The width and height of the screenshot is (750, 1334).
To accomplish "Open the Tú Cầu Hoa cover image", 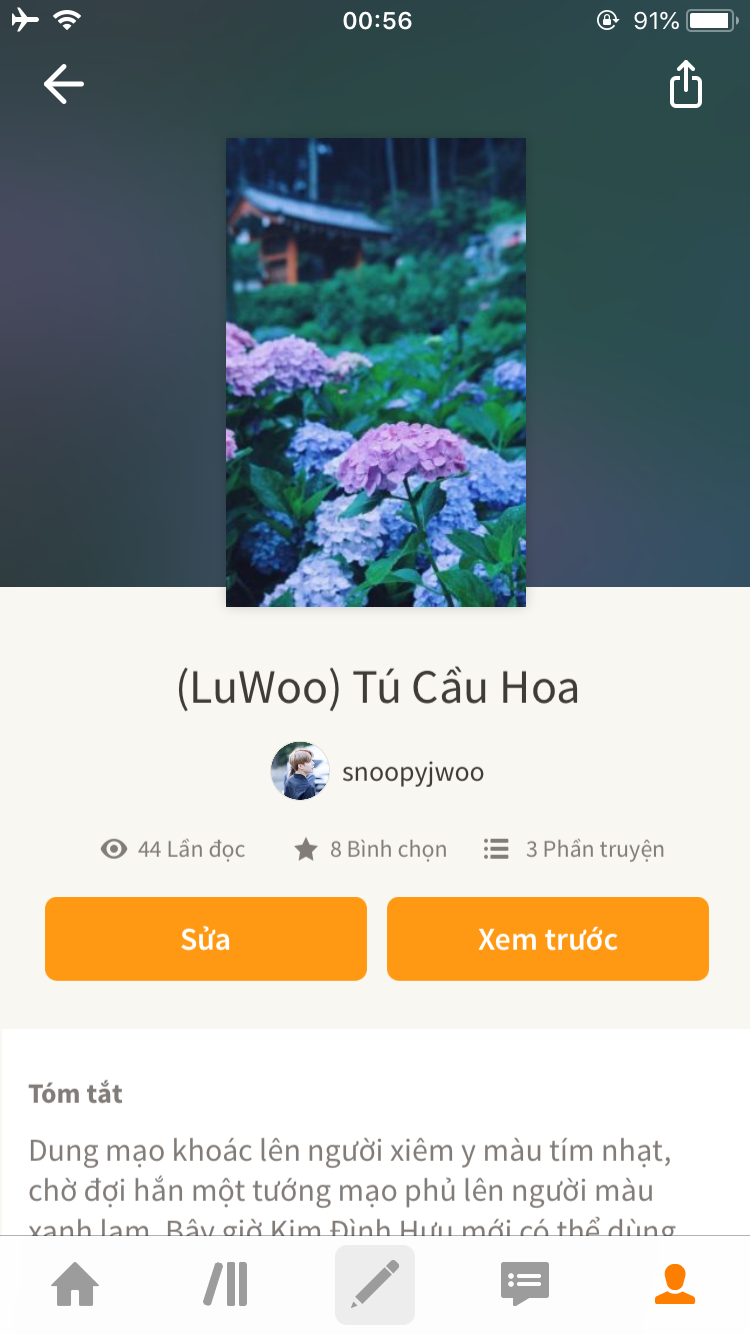I will [x=375, y=372].
